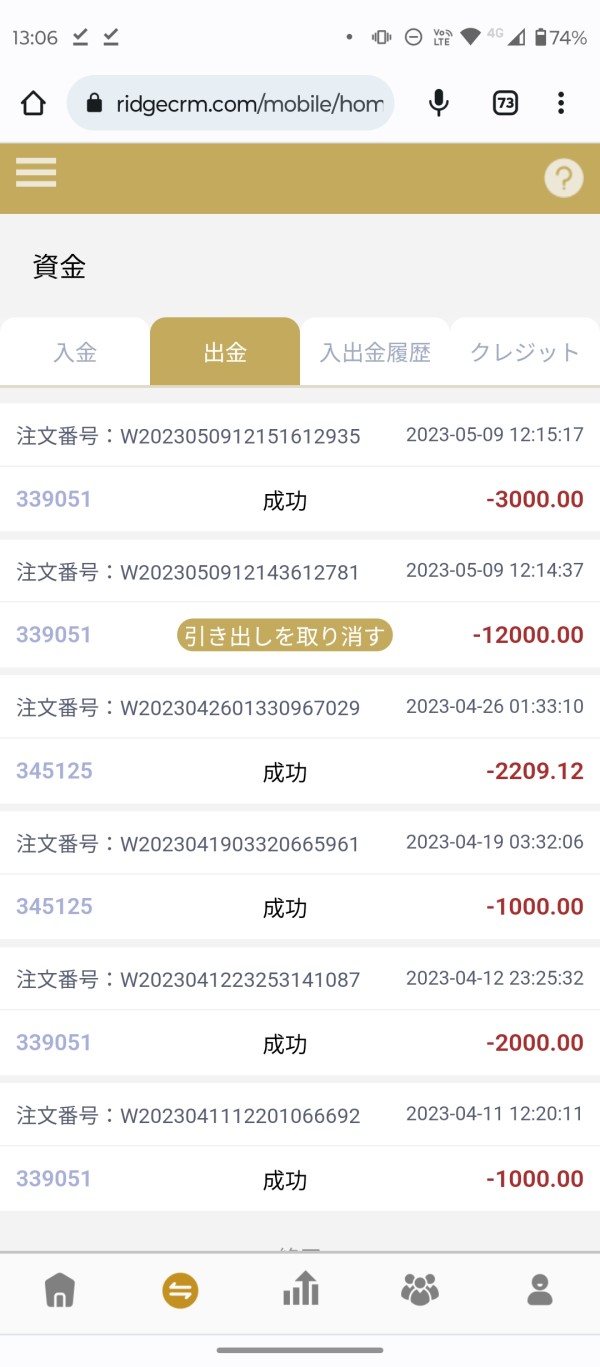Open the browser tab switcher showing 73
The width and height of the screenshot is (600, 1367).
tap(506, 103)
